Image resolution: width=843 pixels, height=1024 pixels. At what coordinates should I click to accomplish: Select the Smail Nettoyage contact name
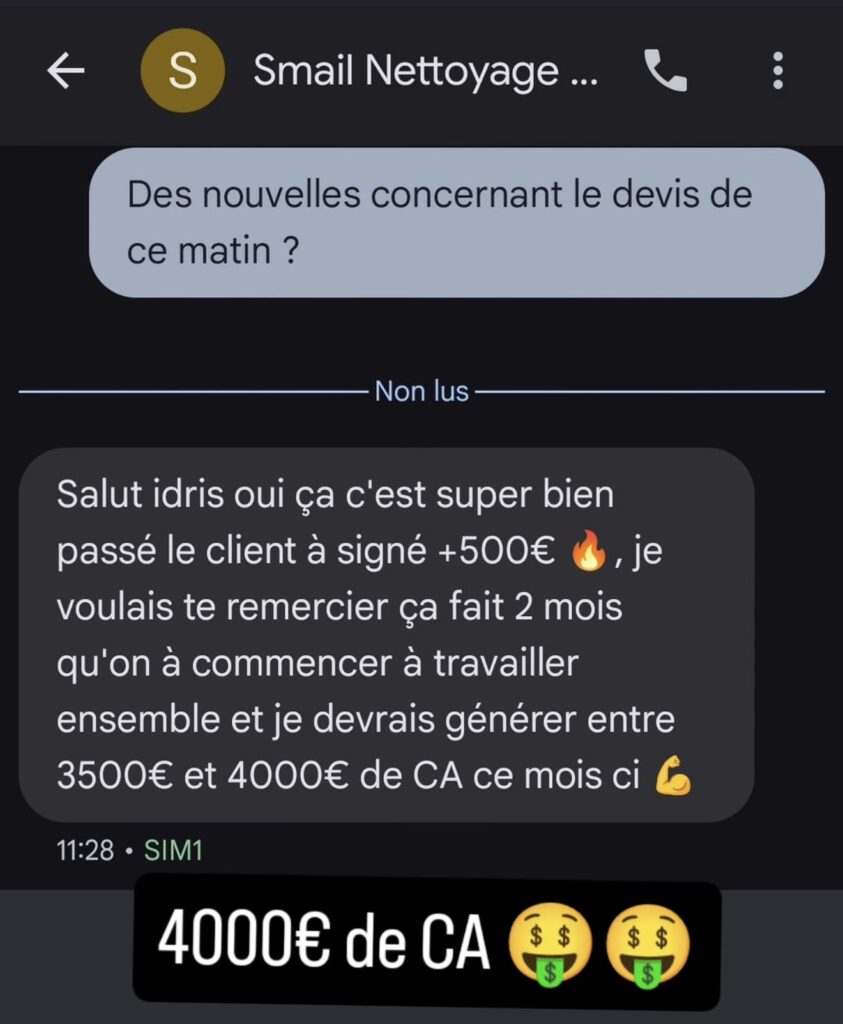(425, 71)
